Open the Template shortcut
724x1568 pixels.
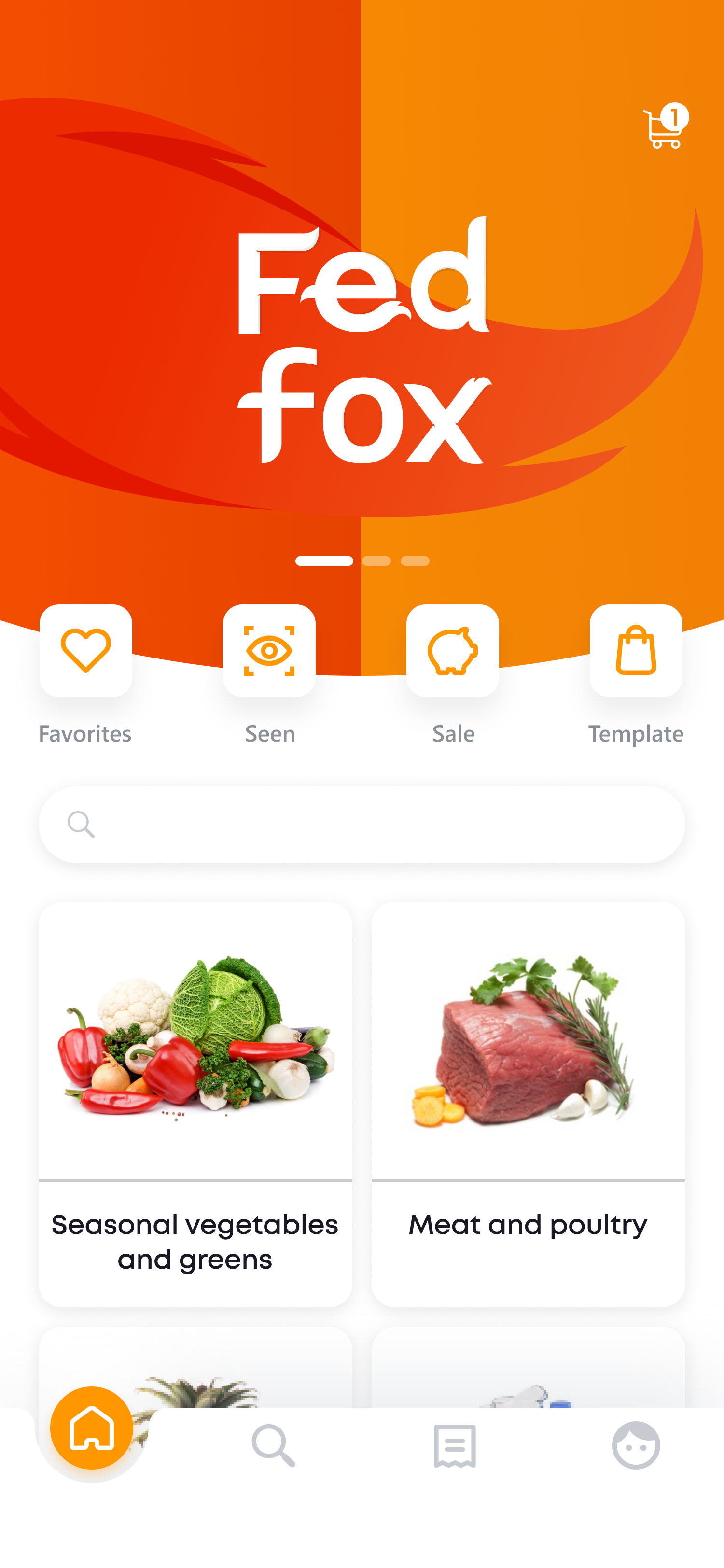[636, 651]
